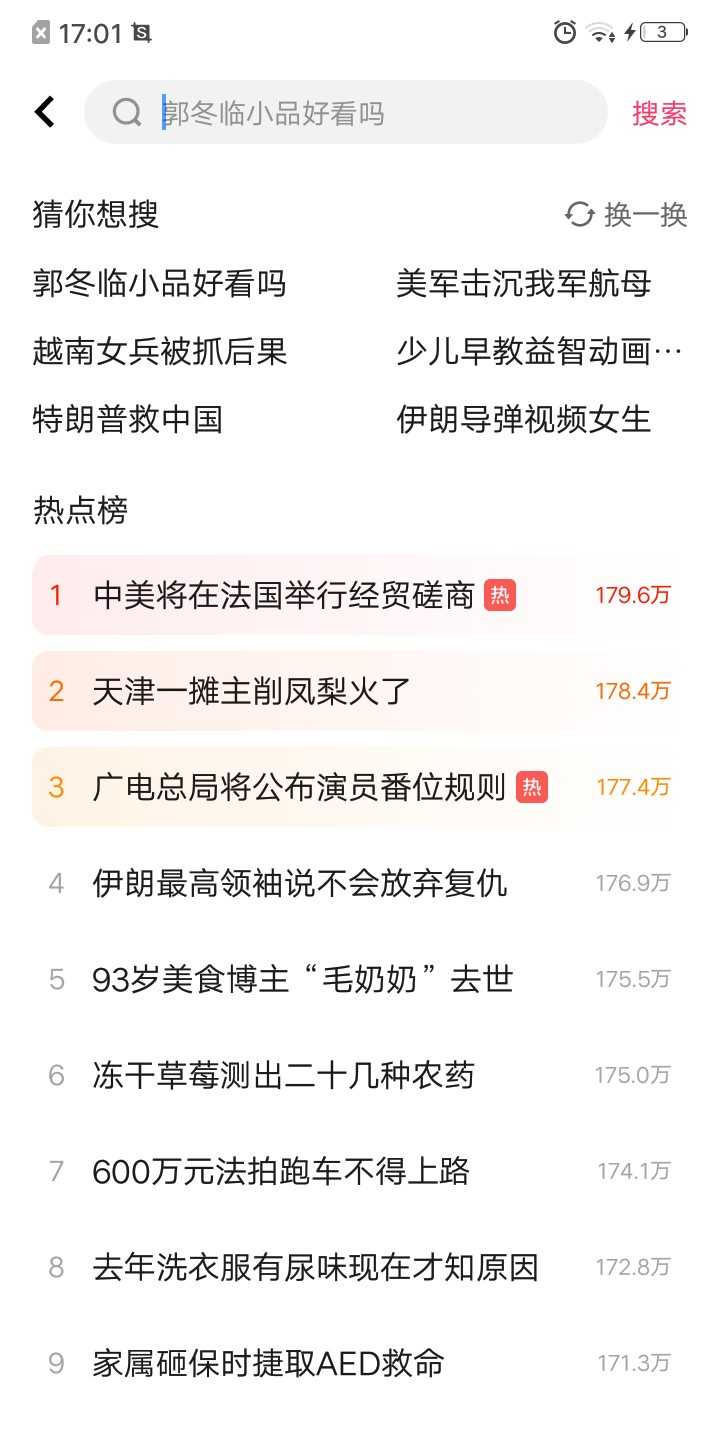Go back using the top-left arrow

pyautogui.click(x=45, y=112)
